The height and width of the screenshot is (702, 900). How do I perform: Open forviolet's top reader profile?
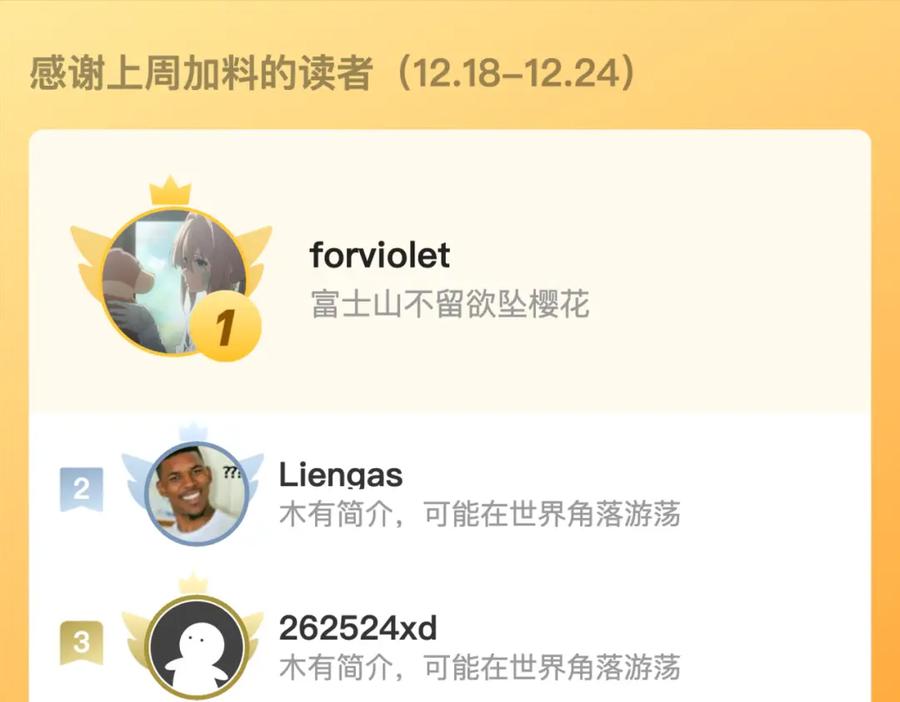[380, 256]
